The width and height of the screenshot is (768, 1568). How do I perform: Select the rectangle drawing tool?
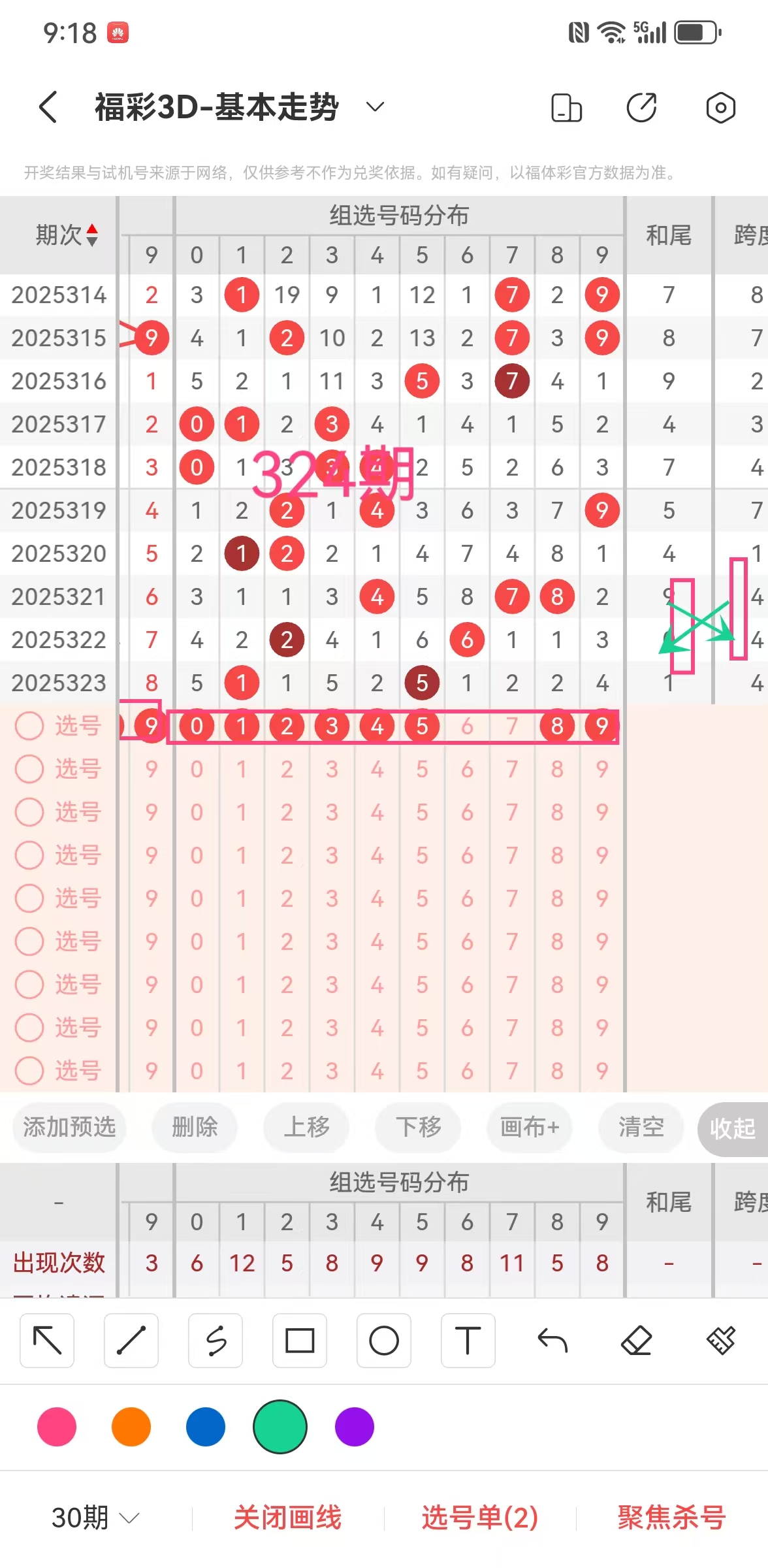coord(300,1341)
